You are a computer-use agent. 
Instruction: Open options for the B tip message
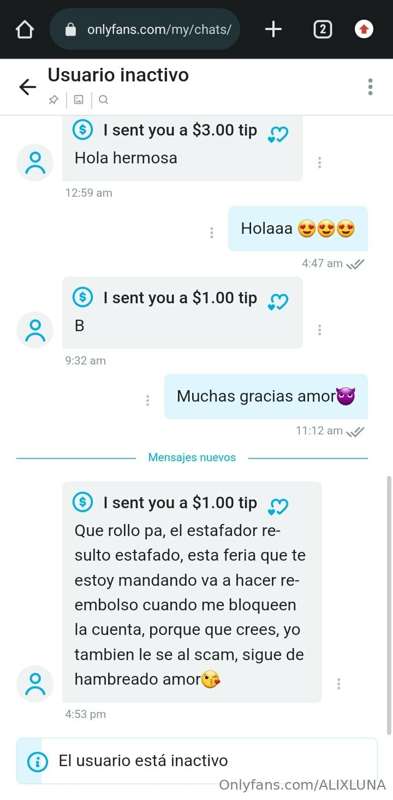tap(319, 330)
